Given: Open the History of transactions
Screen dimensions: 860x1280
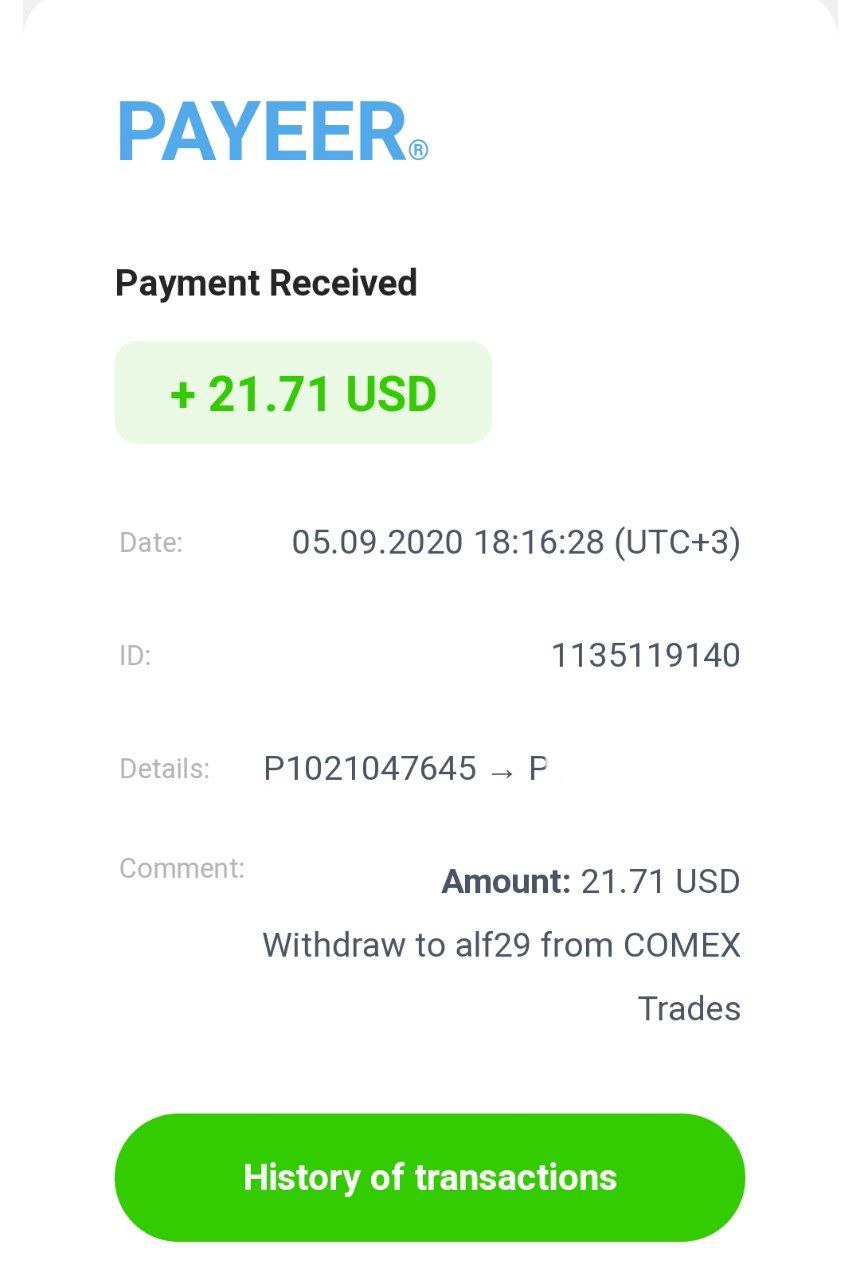Looking at the screenshot, I should pyautogui.click(x=430, y=1177).
